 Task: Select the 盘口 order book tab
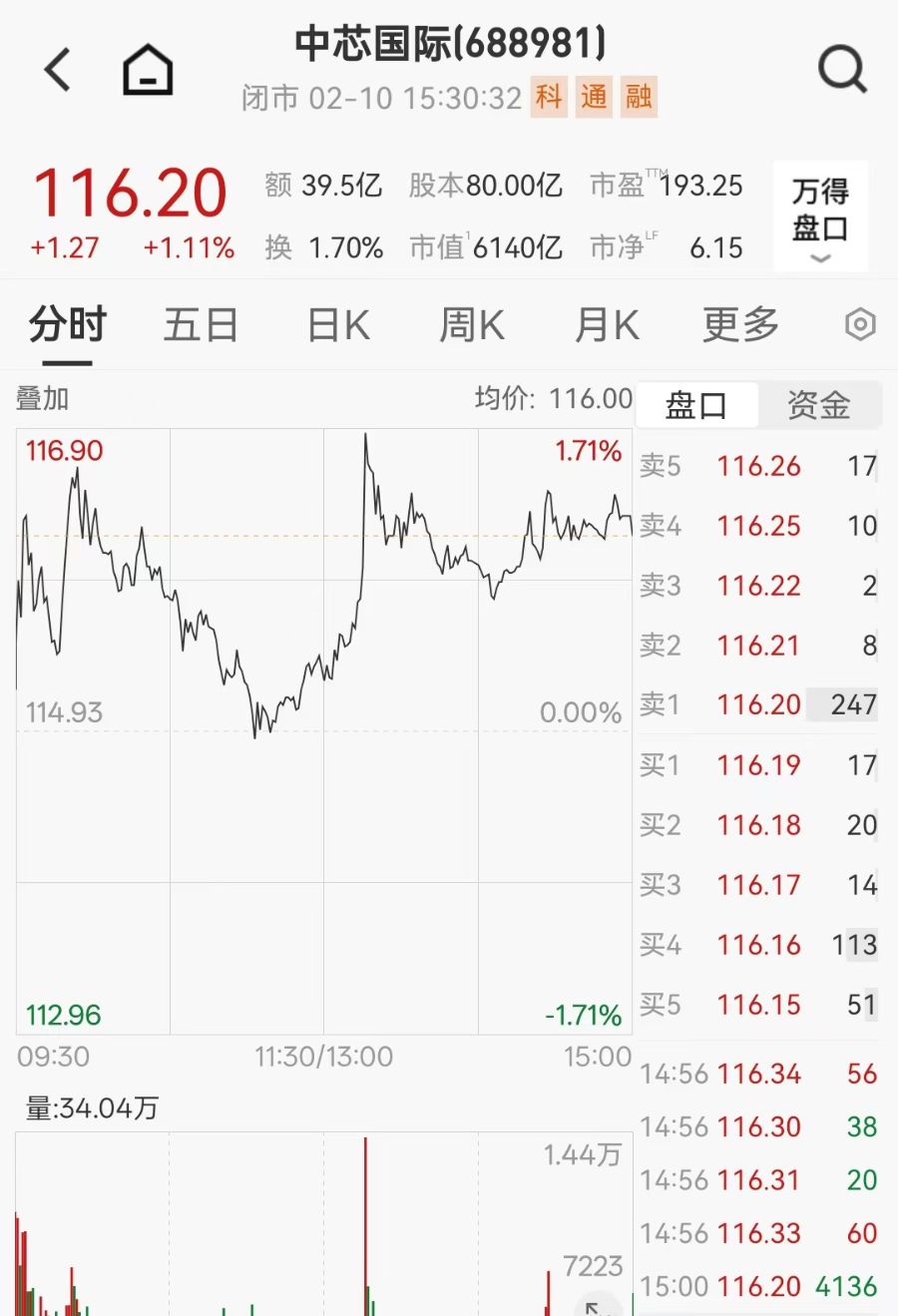coord(696,405)
